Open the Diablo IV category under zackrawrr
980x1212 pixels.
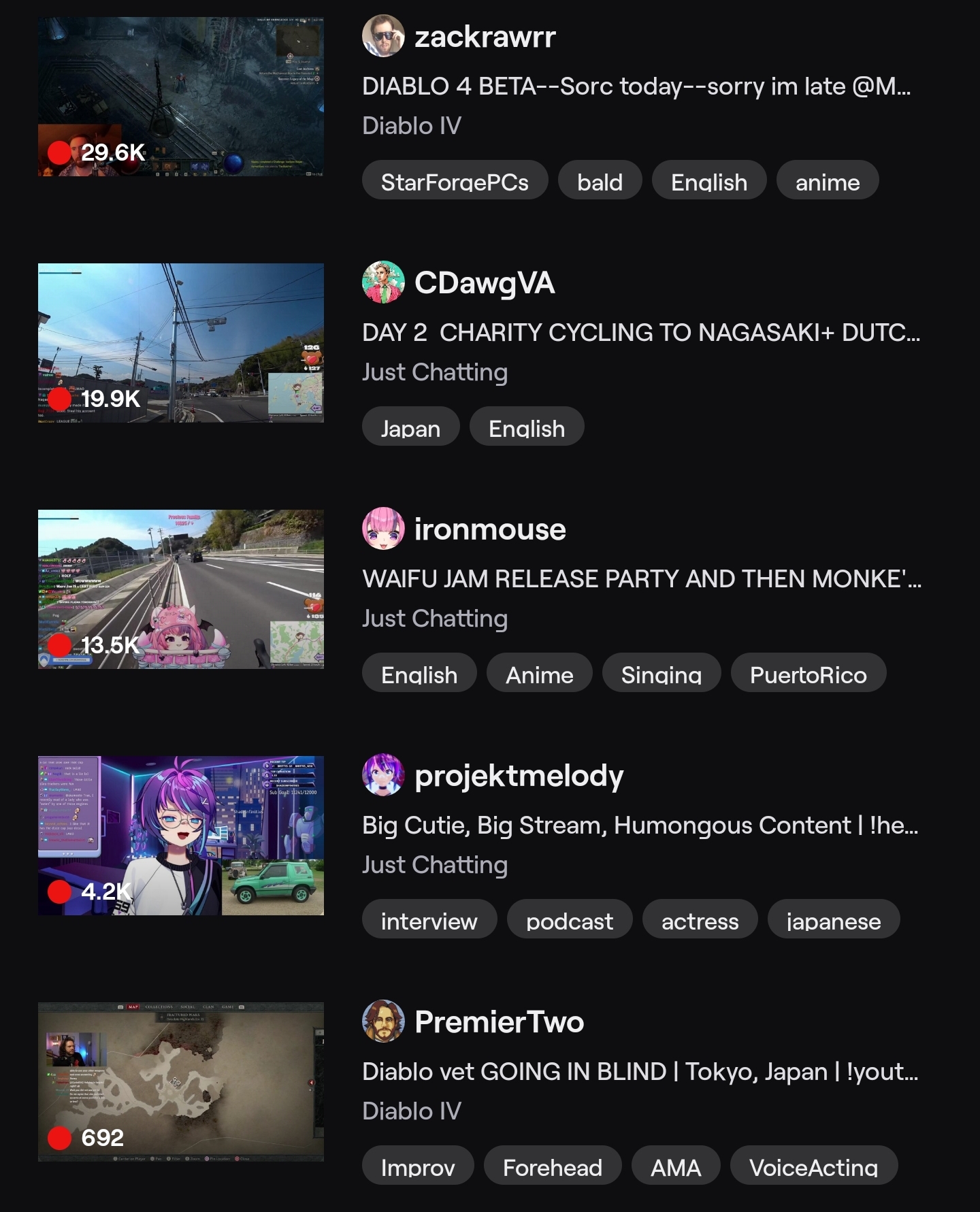coord(411,126)
